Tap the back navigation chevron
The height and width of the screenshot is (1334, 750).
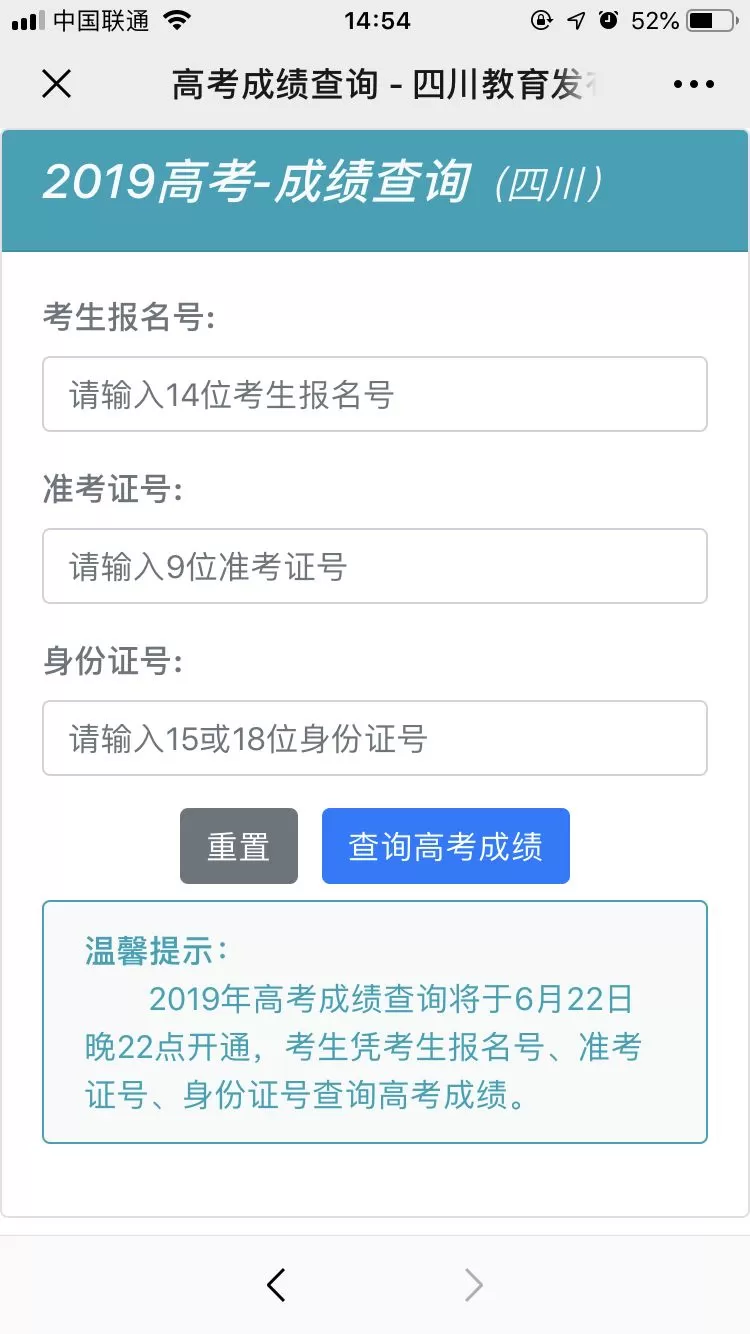(276, 1284)
